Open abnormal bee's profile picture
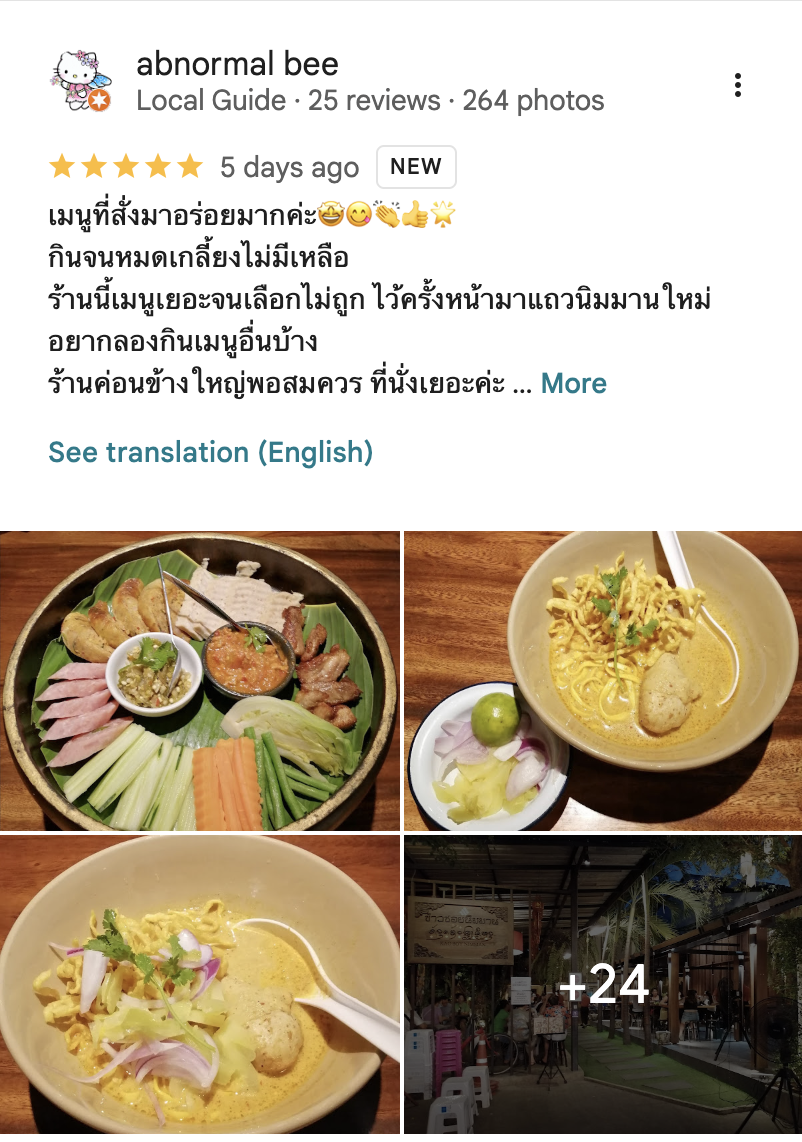The height and width of the screenshot is (1142, 802). click(80, 81)
